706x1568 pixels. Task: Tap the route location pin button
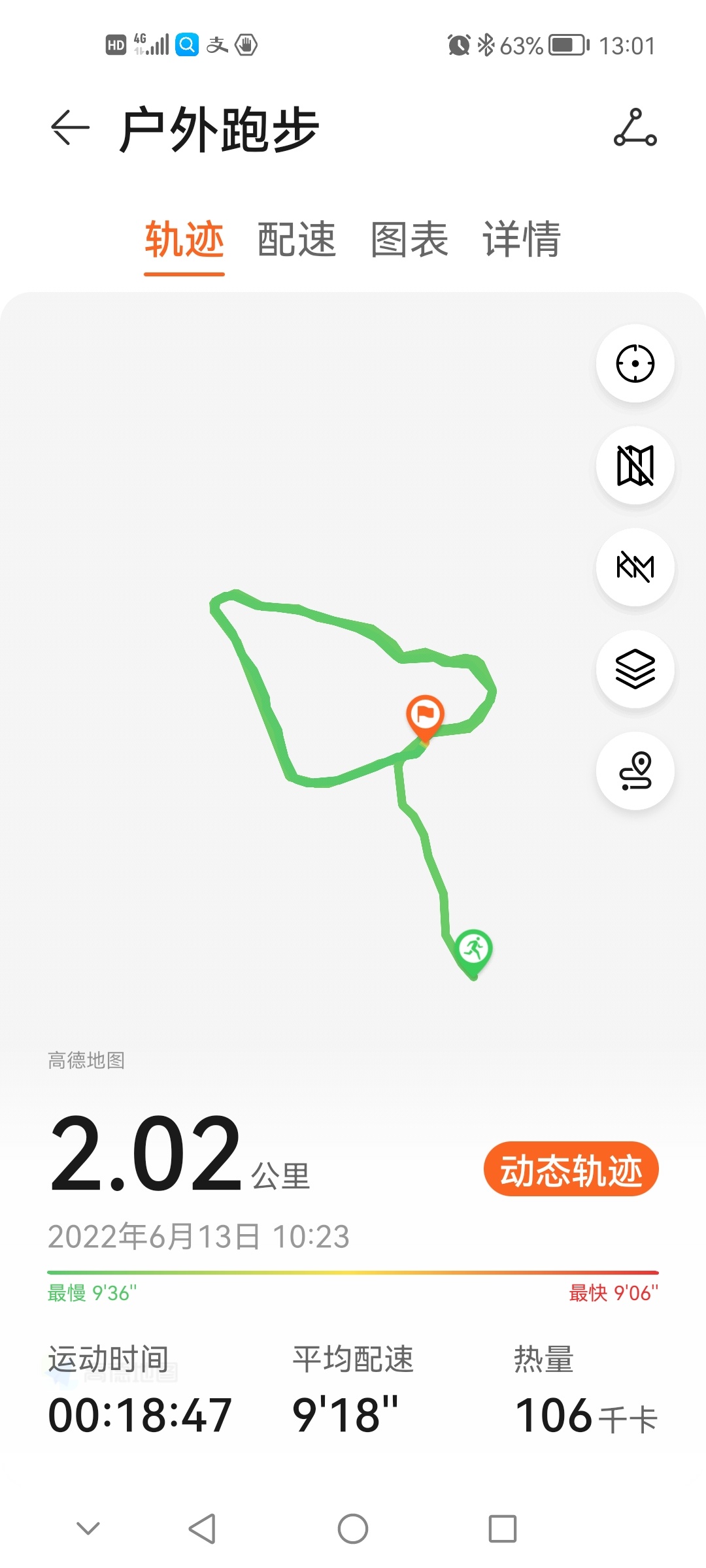point(635,771)
